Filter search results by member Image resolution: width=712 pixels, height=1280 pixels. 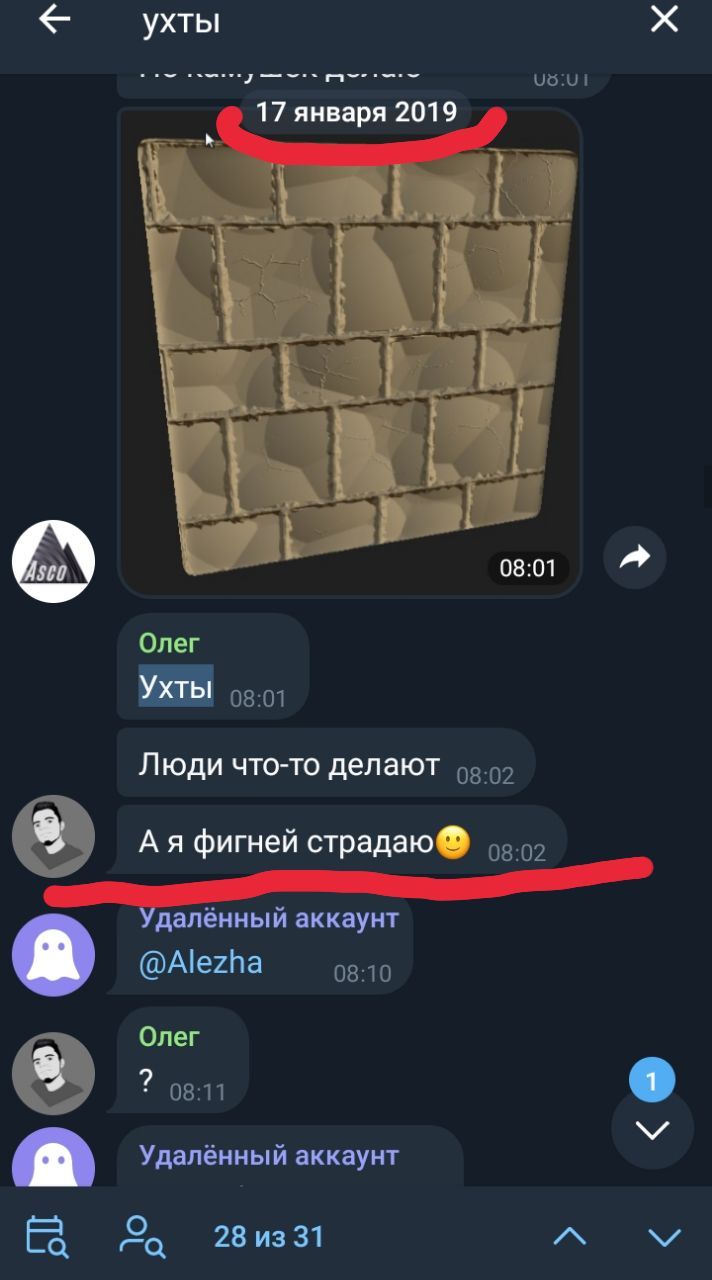pyautogui.click(x=141, y=1236)
